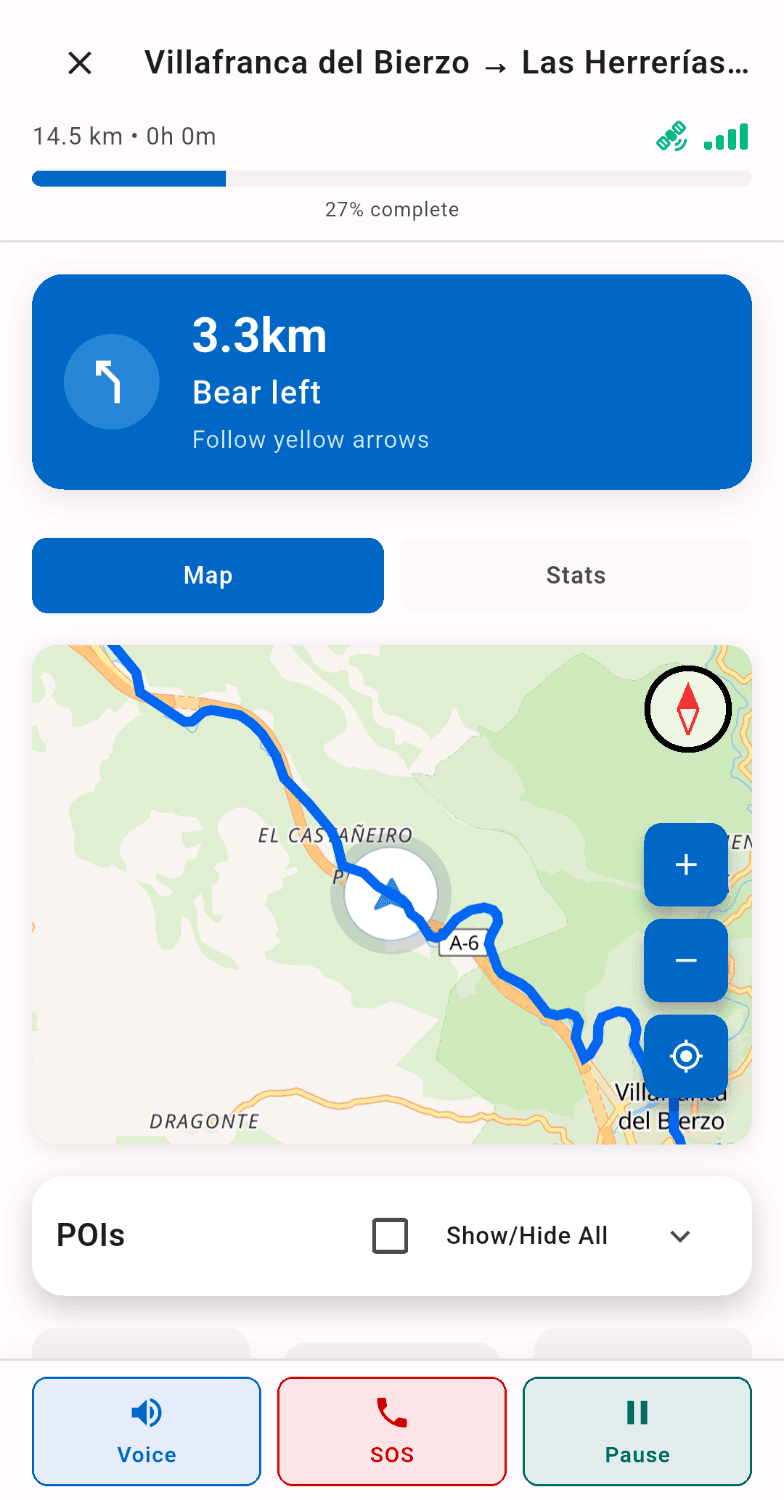Select the Map tab

click(208, 575)
